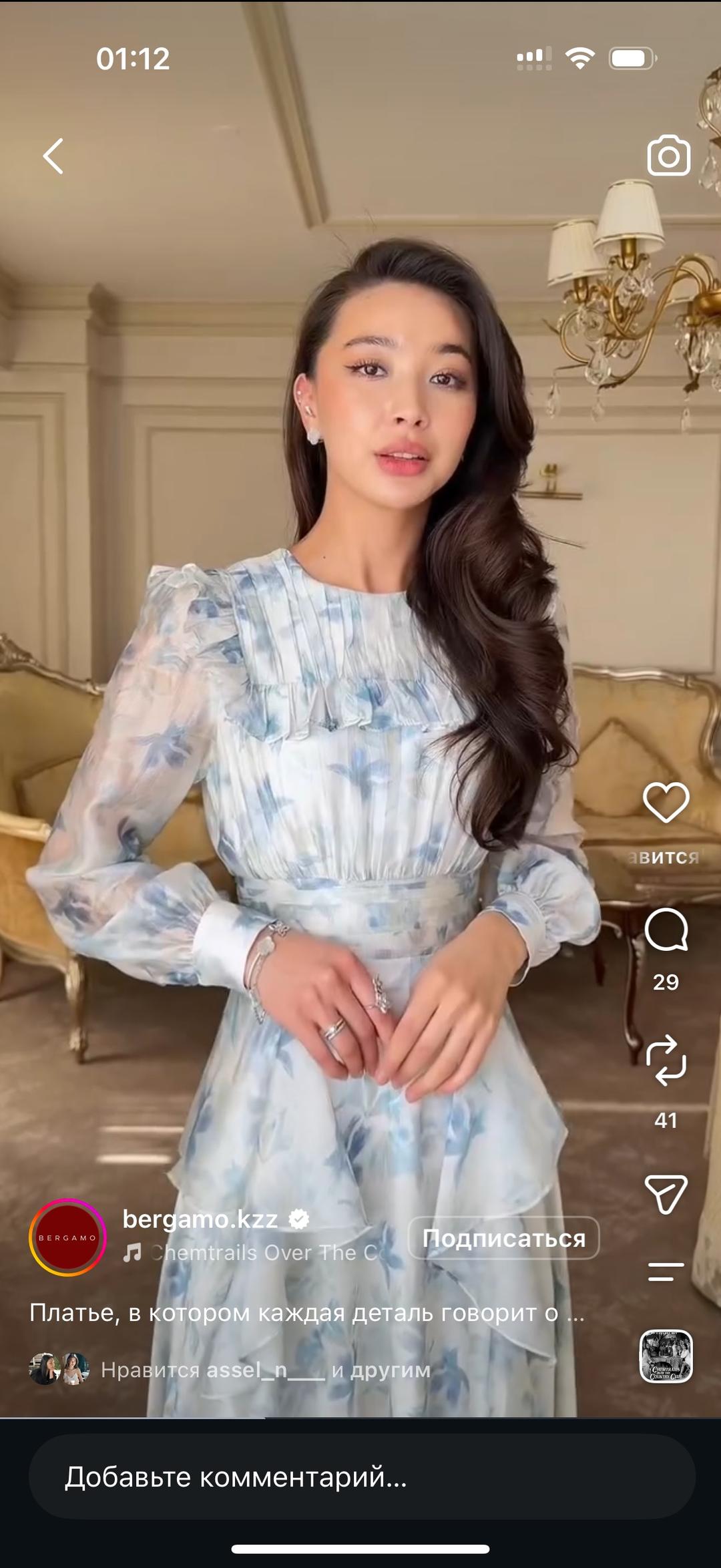Go back using the top-left arrow
The height and width of the screenshot is (1568, 721).
pyautogui.click(x=53, y=156)
